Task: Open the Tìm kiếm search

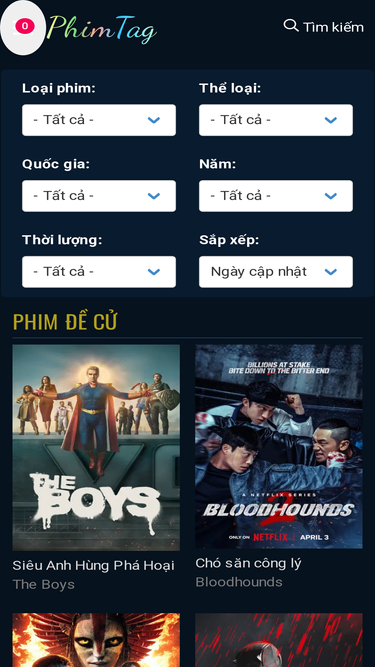Action: [x=324, y=26]
